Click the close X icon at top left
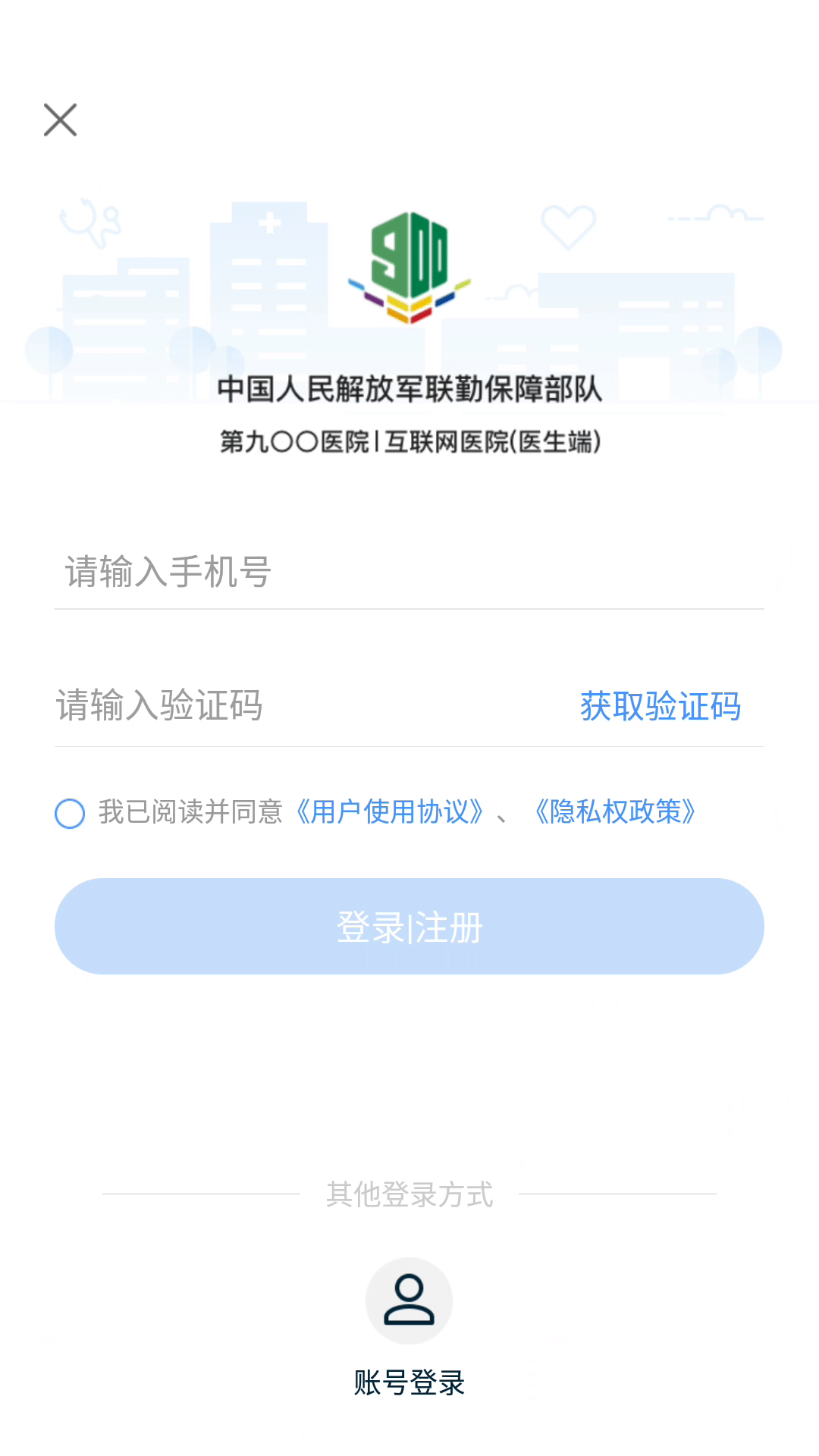 [x=60, y=119]
